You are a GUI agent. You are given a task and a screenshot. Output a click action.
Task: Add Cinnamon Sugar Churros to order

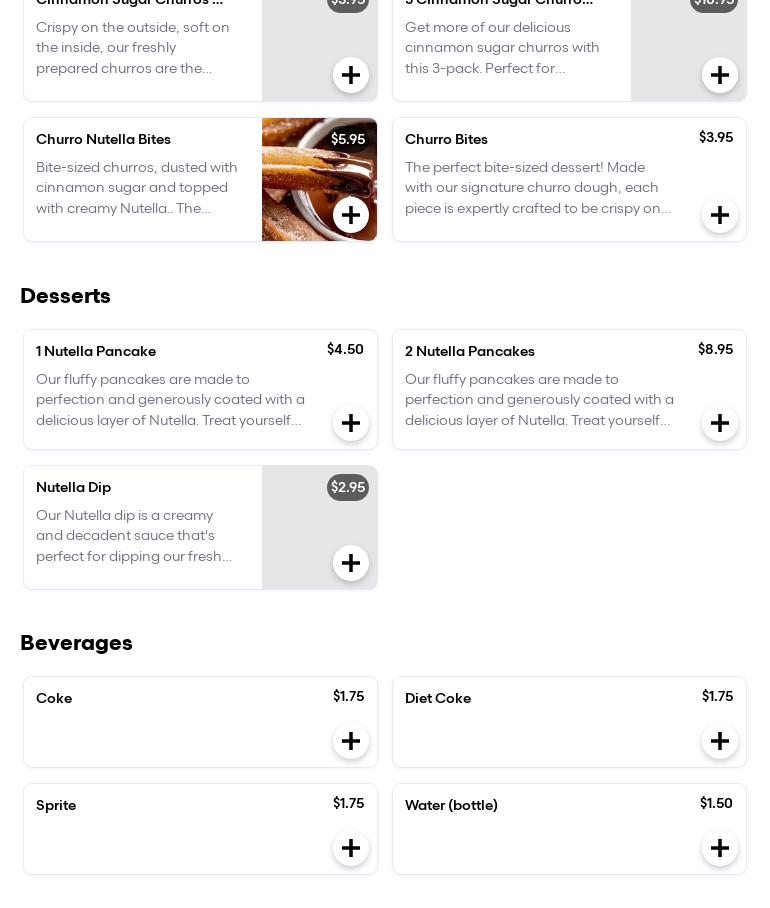(351, 75)
